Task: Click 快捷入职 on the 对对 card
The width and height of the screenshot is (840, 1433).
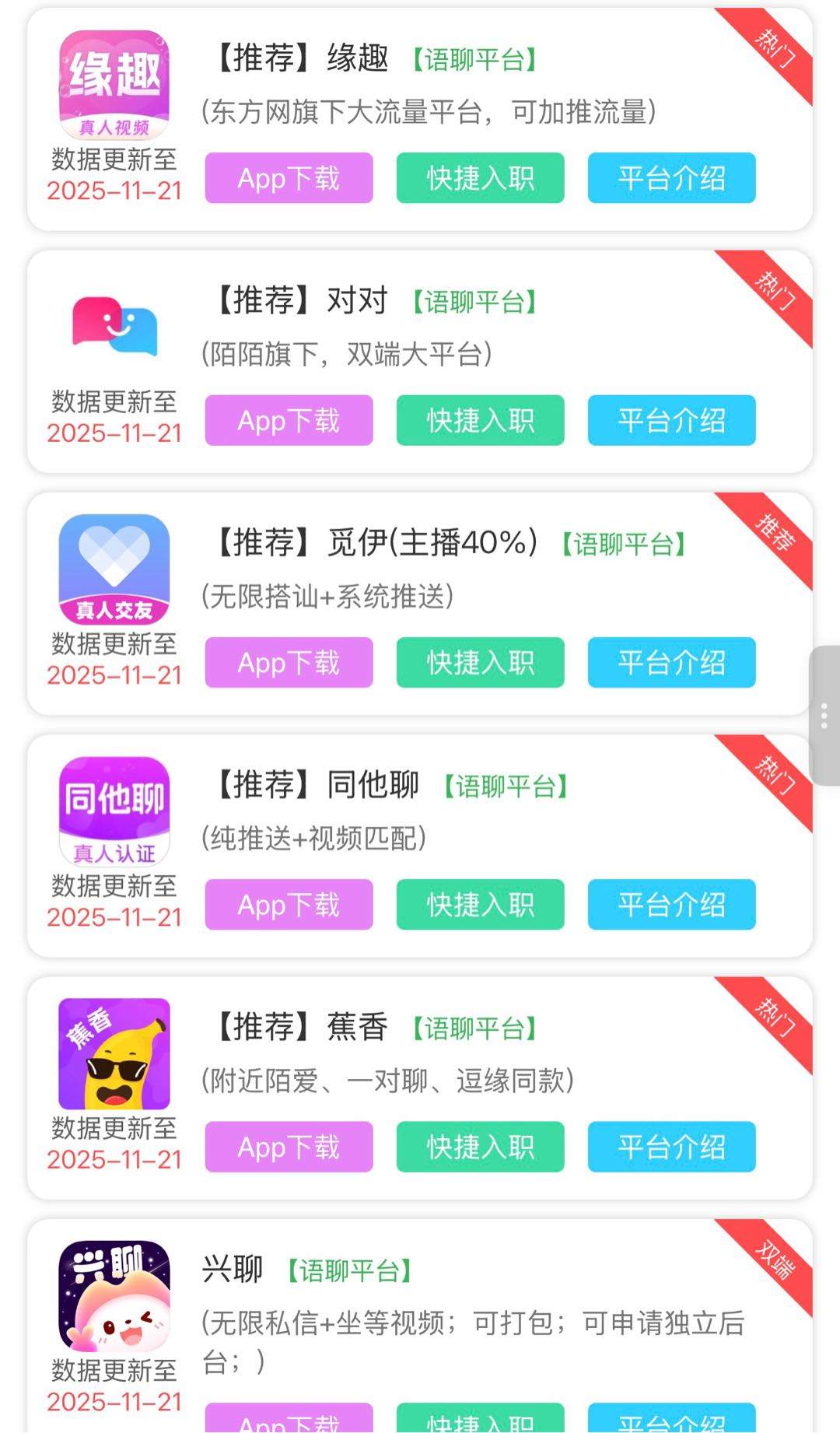Action: pyautogui.click(x=479, y=421)
